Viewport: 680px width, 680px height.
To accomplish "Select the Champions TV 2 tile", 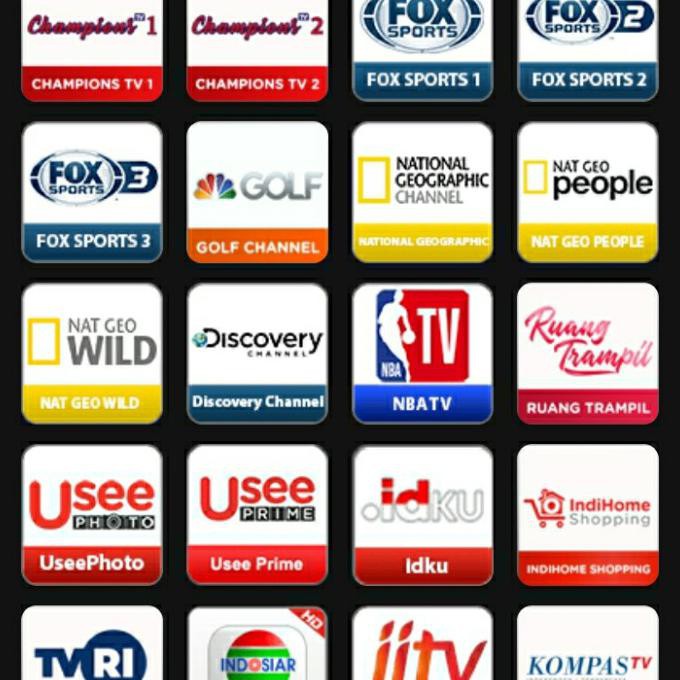I will tap(257, 48).
